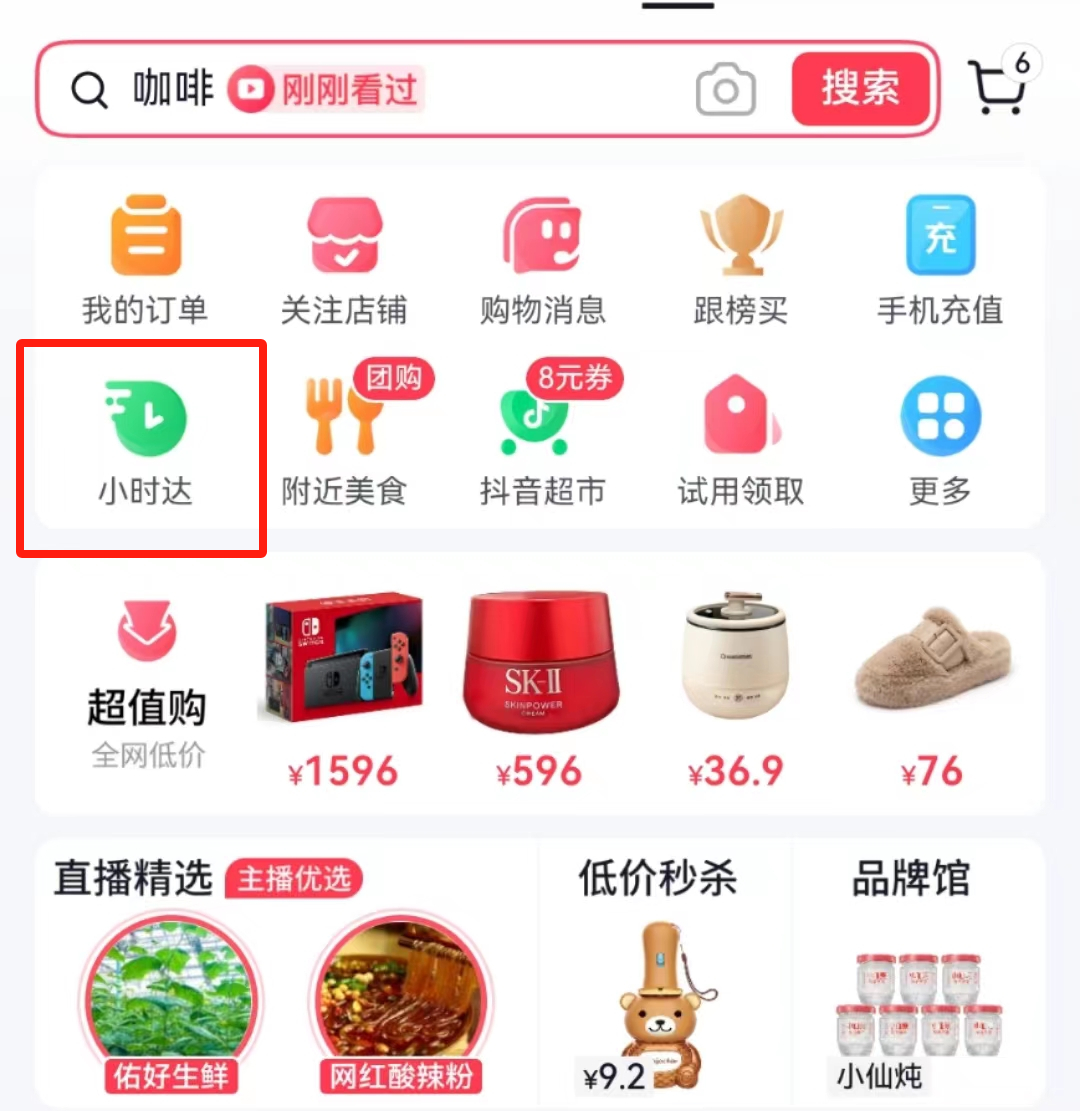The width and height of the screenshot is (1080, 1111).
Task: Open 附近美食 group buying
Action: 343,442
